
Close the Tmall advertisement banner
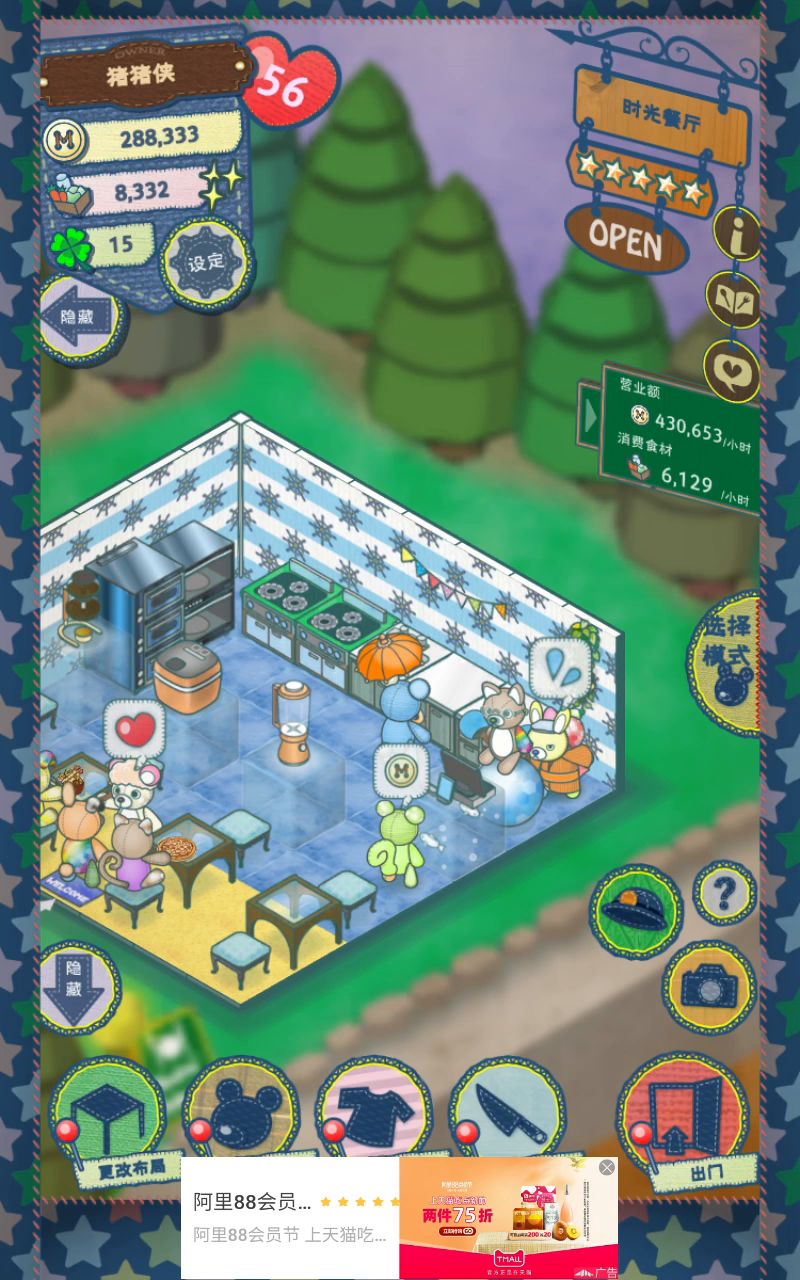(607, 1168)
